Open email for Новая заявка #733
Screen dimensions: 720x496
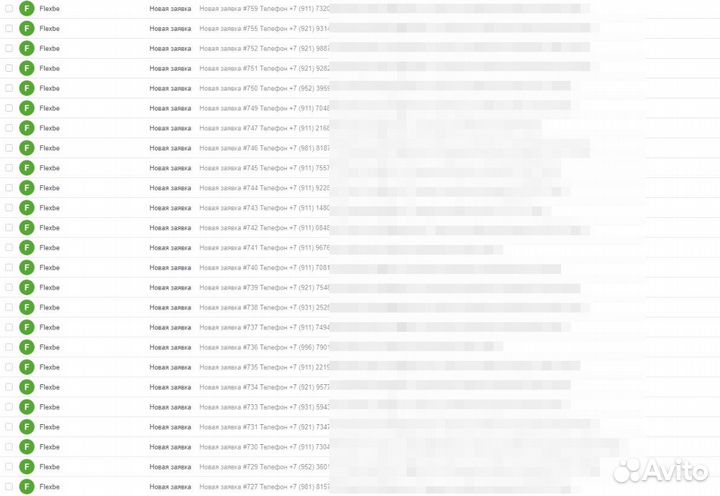click(x=264, y=407)
